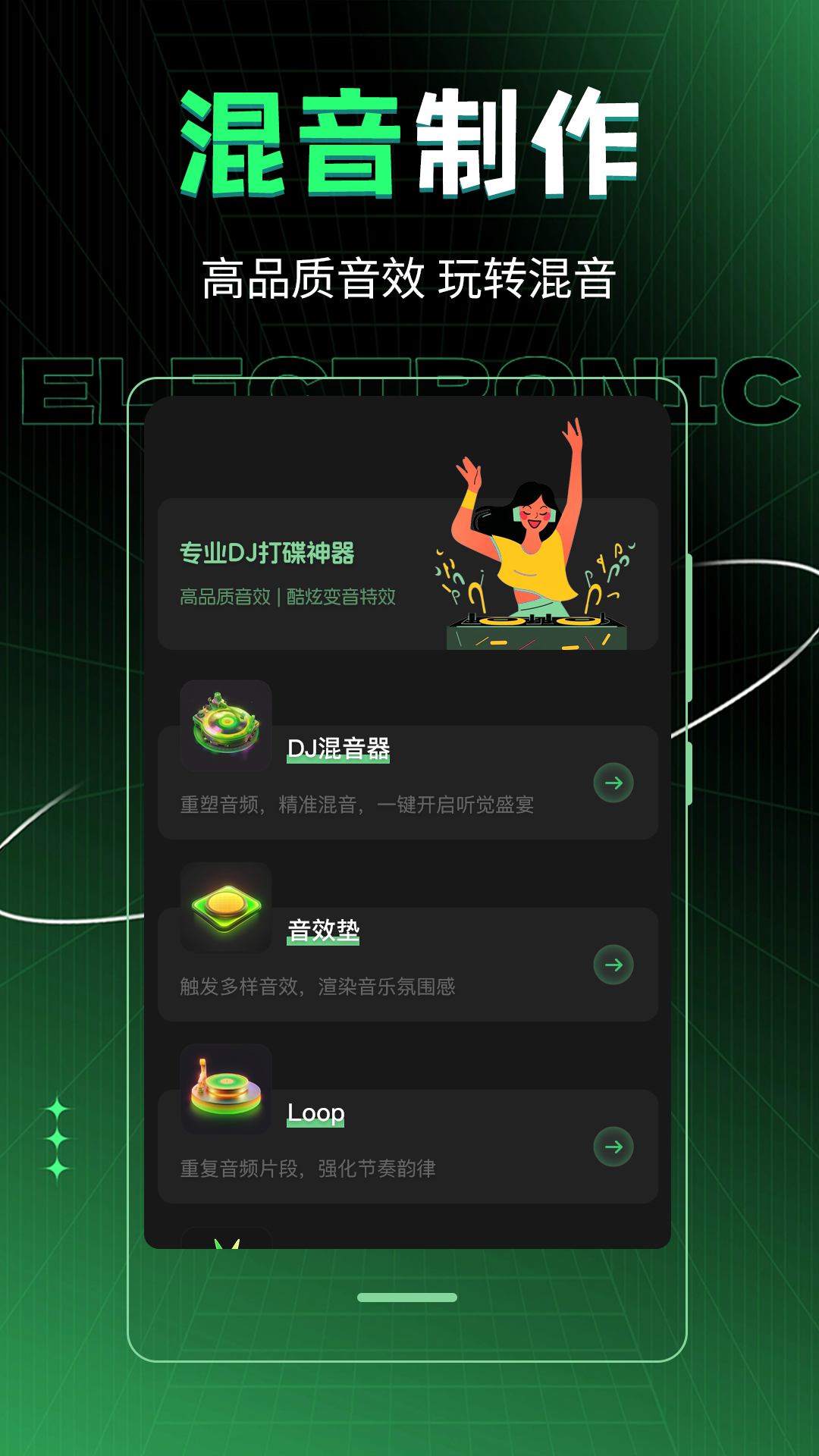The width and height of the screenshot is (819, 1456).
Task: Click the 高品质音效 | 酷炫变音特效 tagline
Action: (287, 597)
